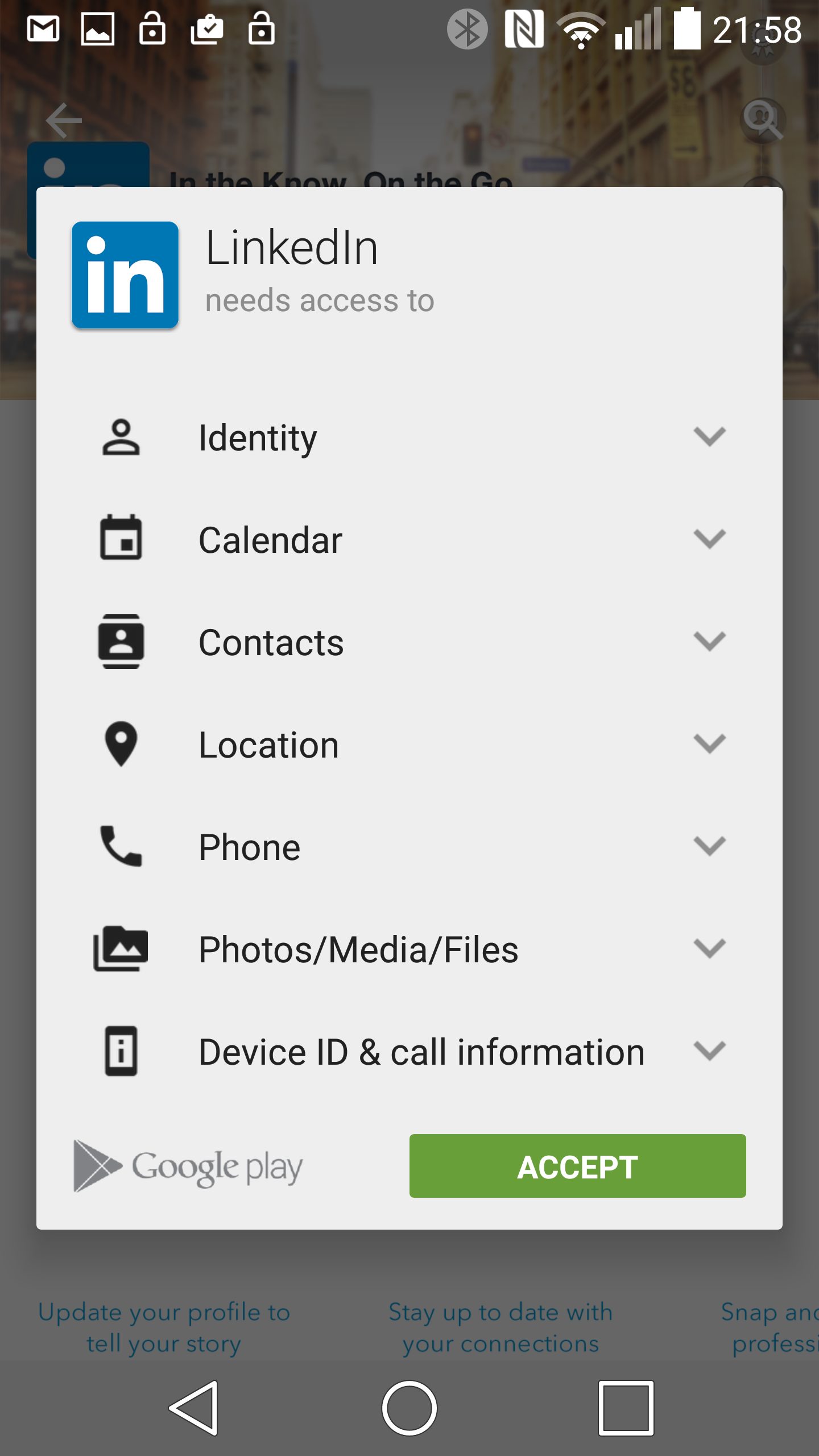
Task: Expand Device ID & call information
Action: coord(409,1052)
